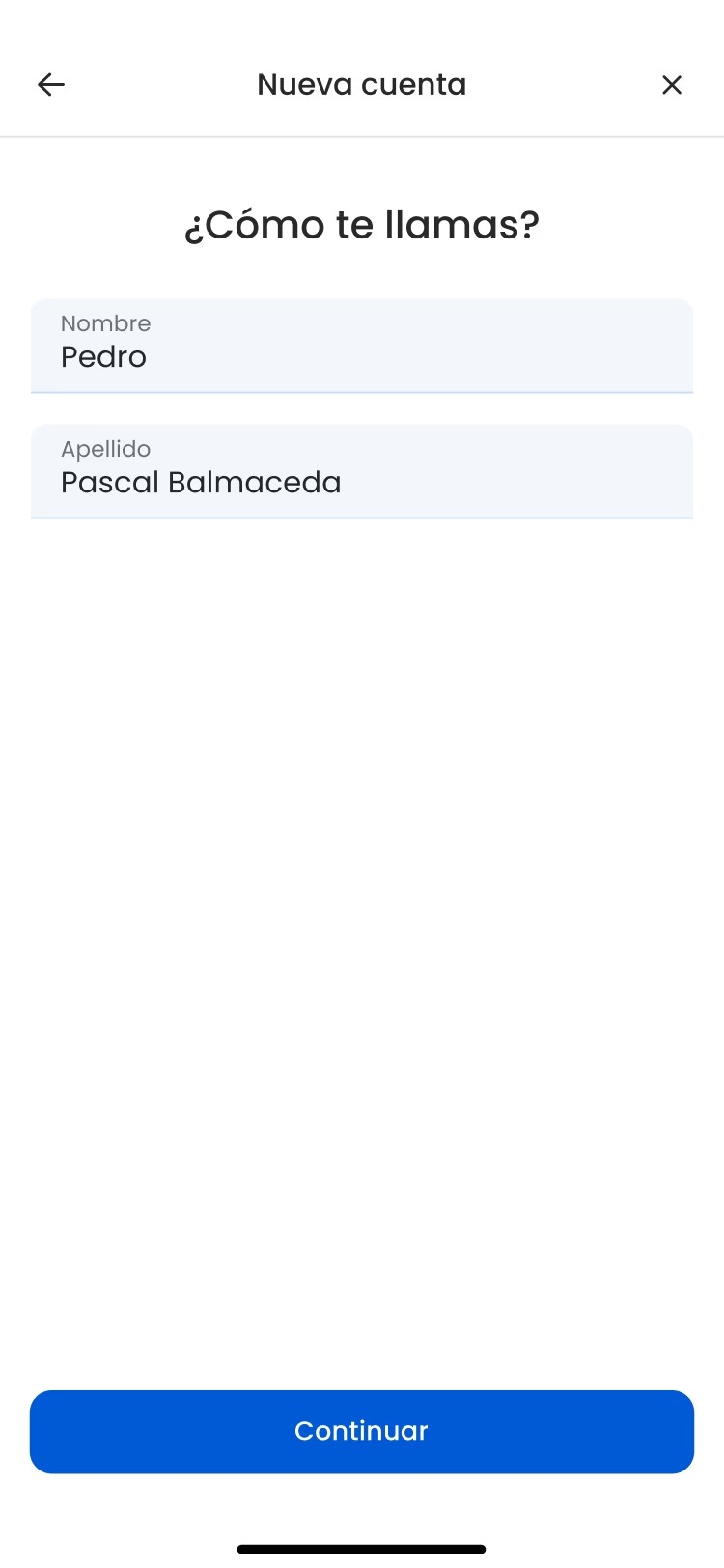The height and width of the screenshot is (1568, 724).
Task: Tap the Continuar button
Action: [x=361, y=1431]
